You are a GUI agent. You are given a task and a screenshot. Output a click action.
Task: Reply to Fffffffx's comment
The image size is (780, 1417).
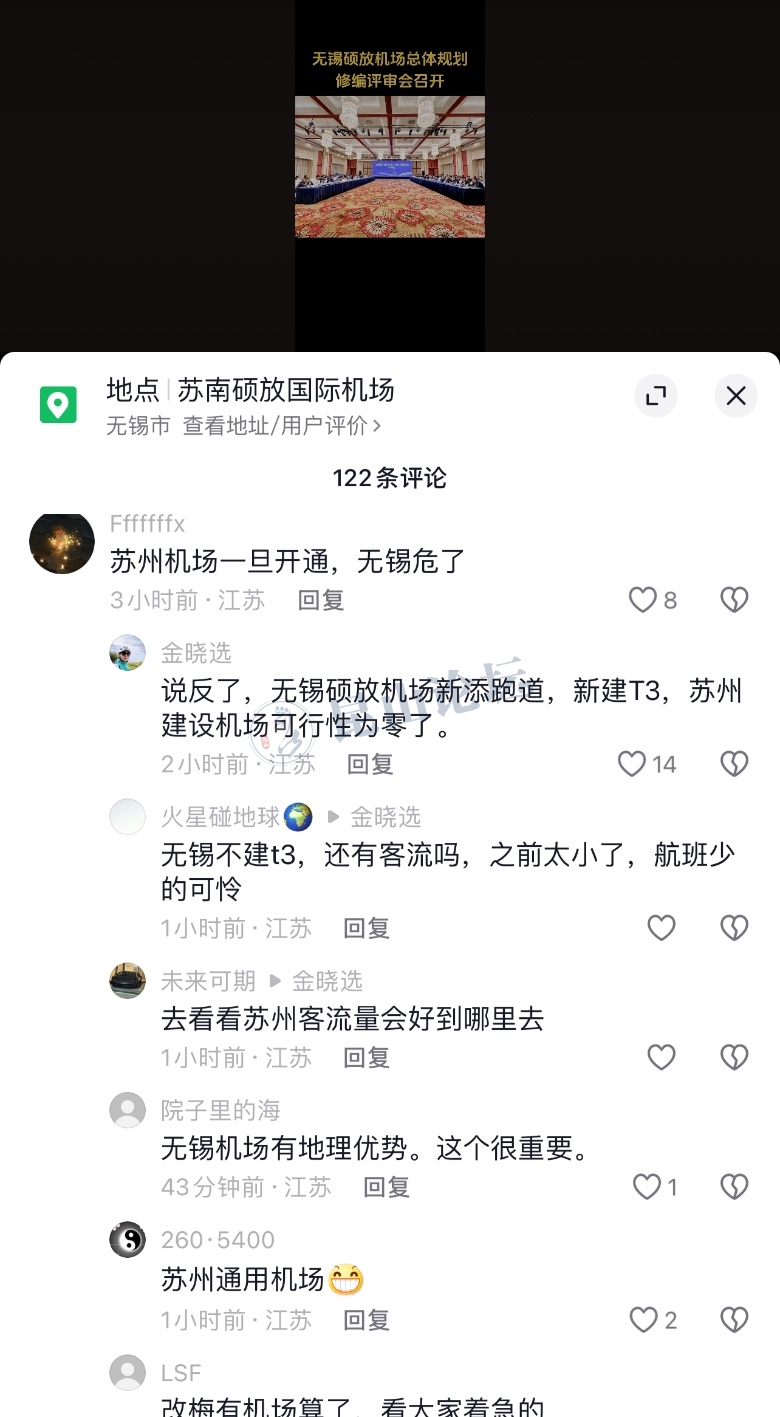pos(321,600)
